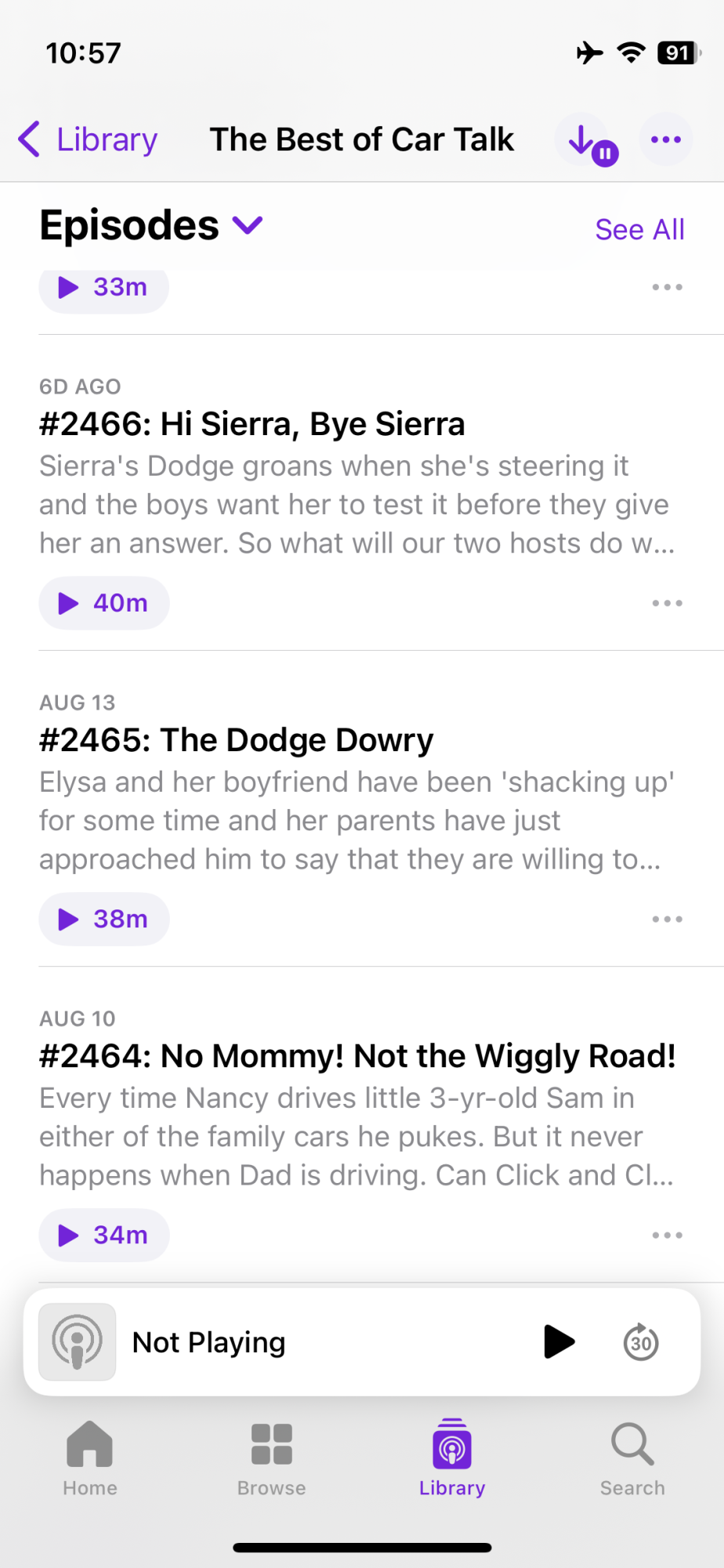The height and width of the screenshot is (1568, 724).
Task: Open episode #2466: Hi Sierra, Bye Sierra
Action: pyautogui.click(x=252, y=424)
